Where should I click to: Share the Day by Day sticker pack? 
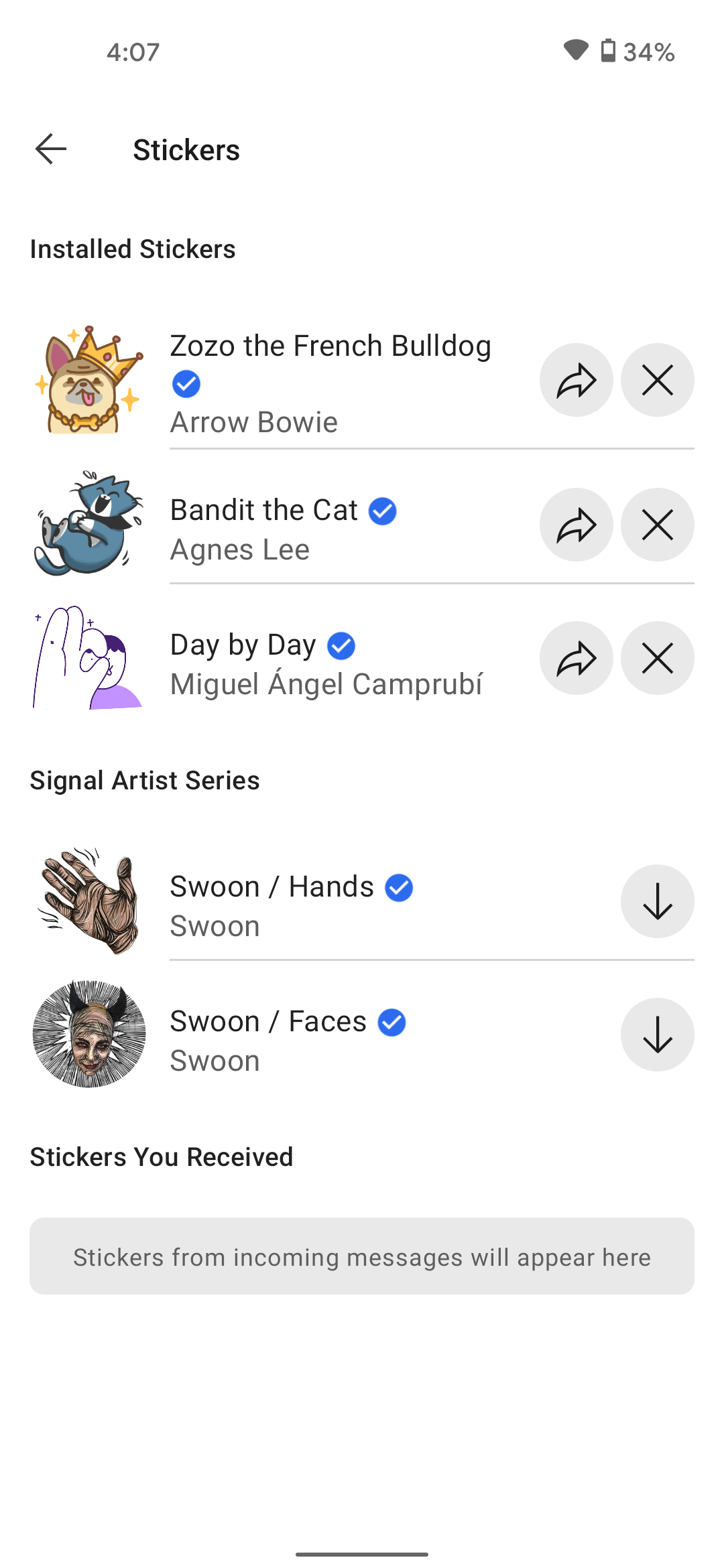pos(576,658)
